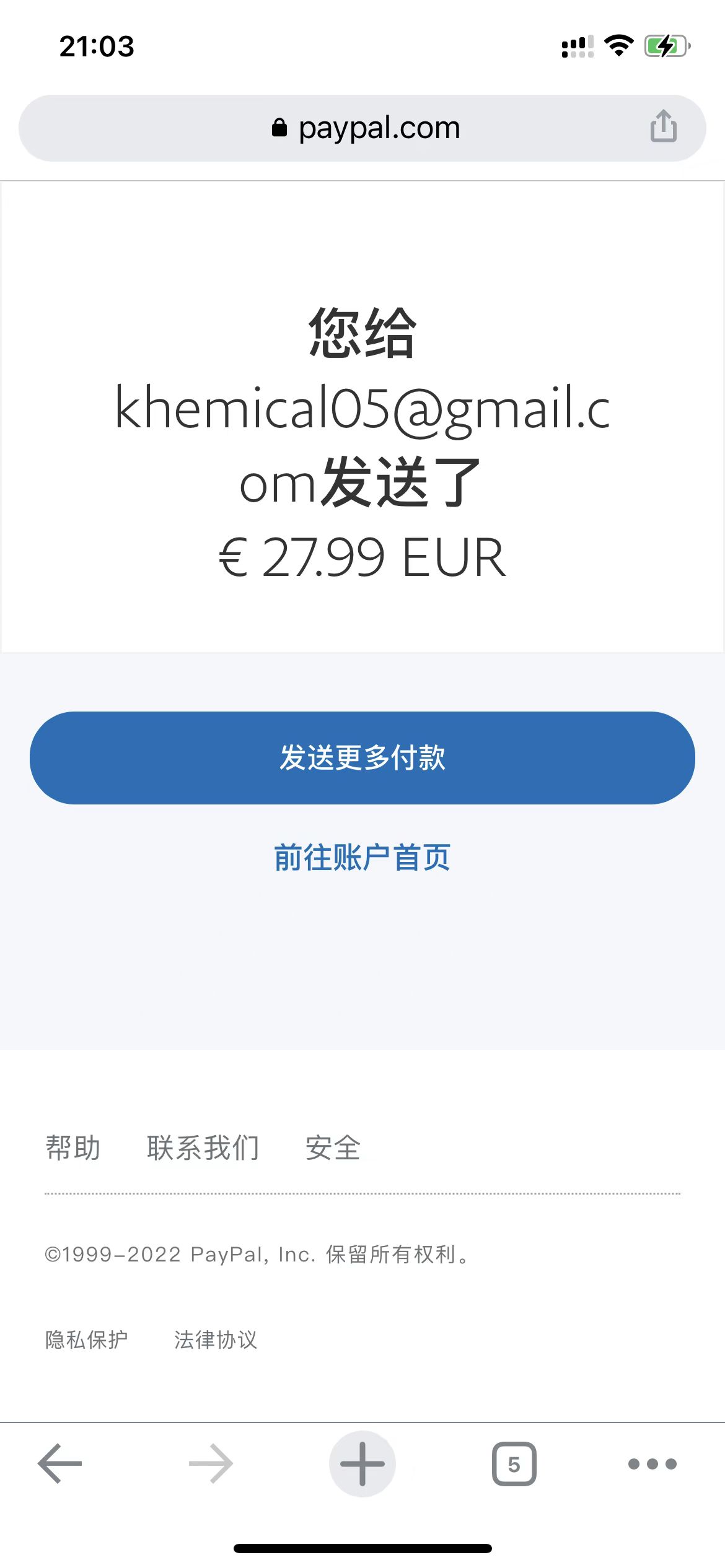Screen dimensions: 725x1568
Task: Open the 隐私保护 link
Action: (x=87, y=1339)
